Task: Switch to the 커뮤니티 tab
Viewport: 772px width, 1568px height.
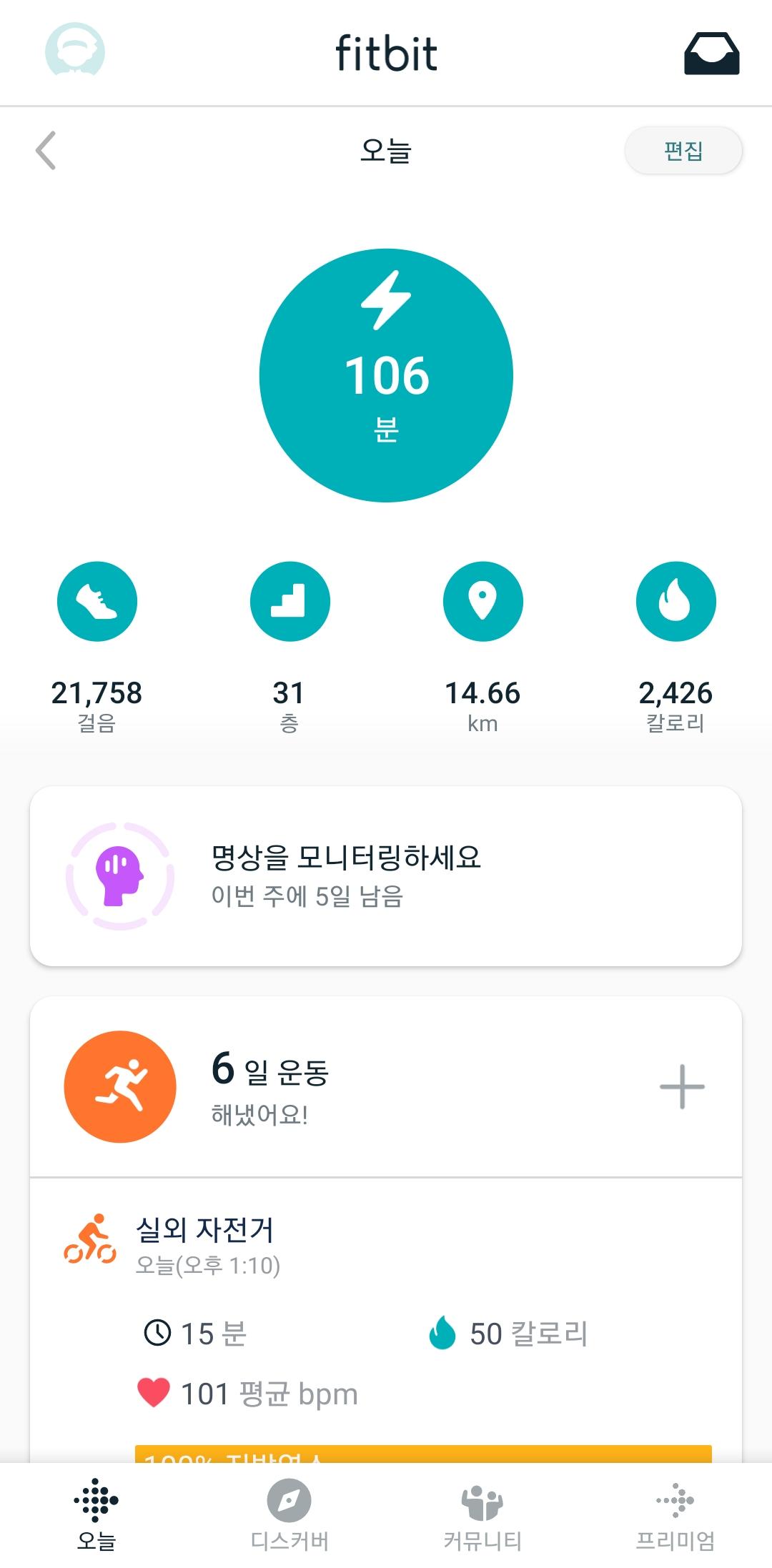Action: tap(482, 1515)
